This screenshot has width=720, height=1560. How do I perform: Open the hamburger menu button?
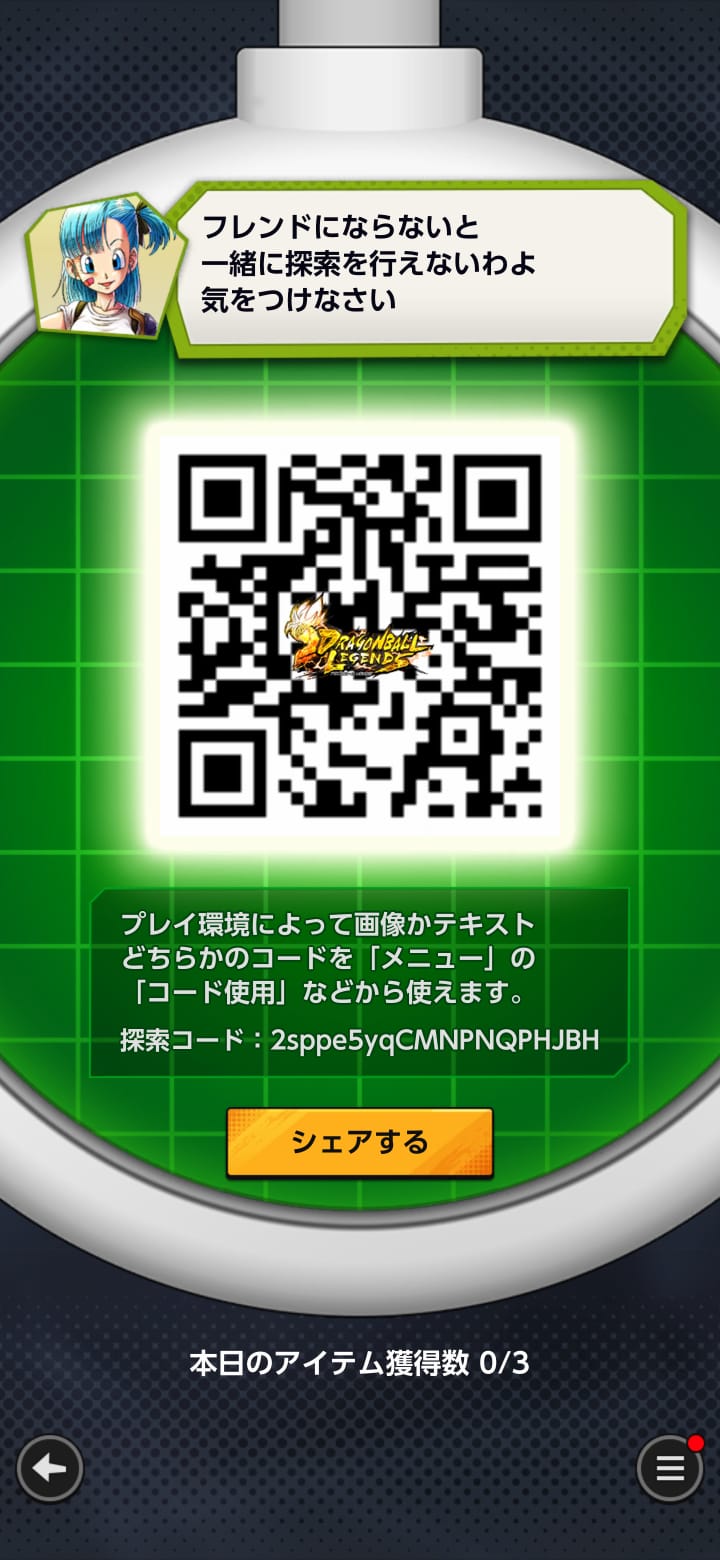click(x=669, y=1468)
